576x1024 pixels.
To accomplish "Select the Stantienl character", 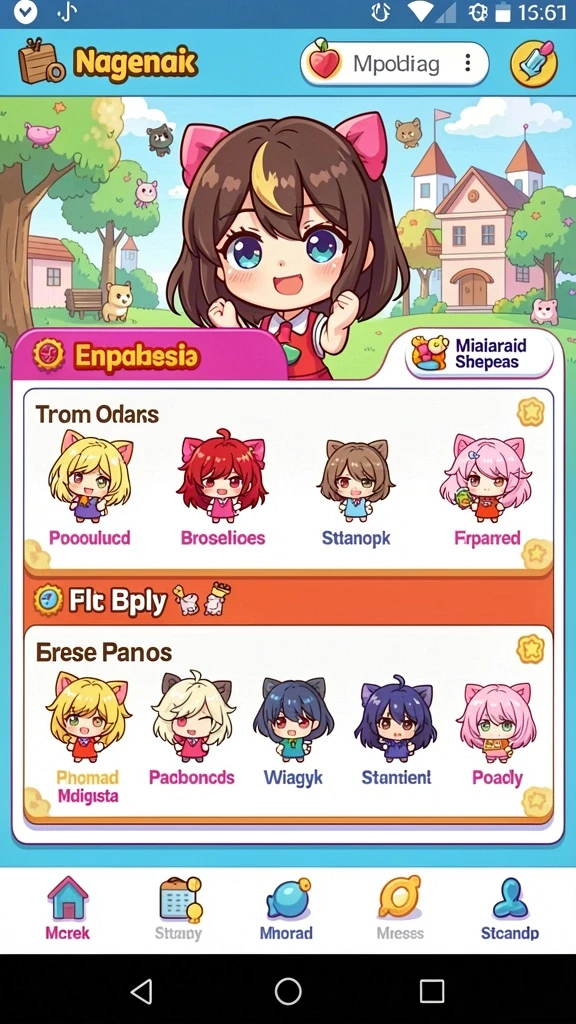I will pyautogui.click(x=396, y=730).
